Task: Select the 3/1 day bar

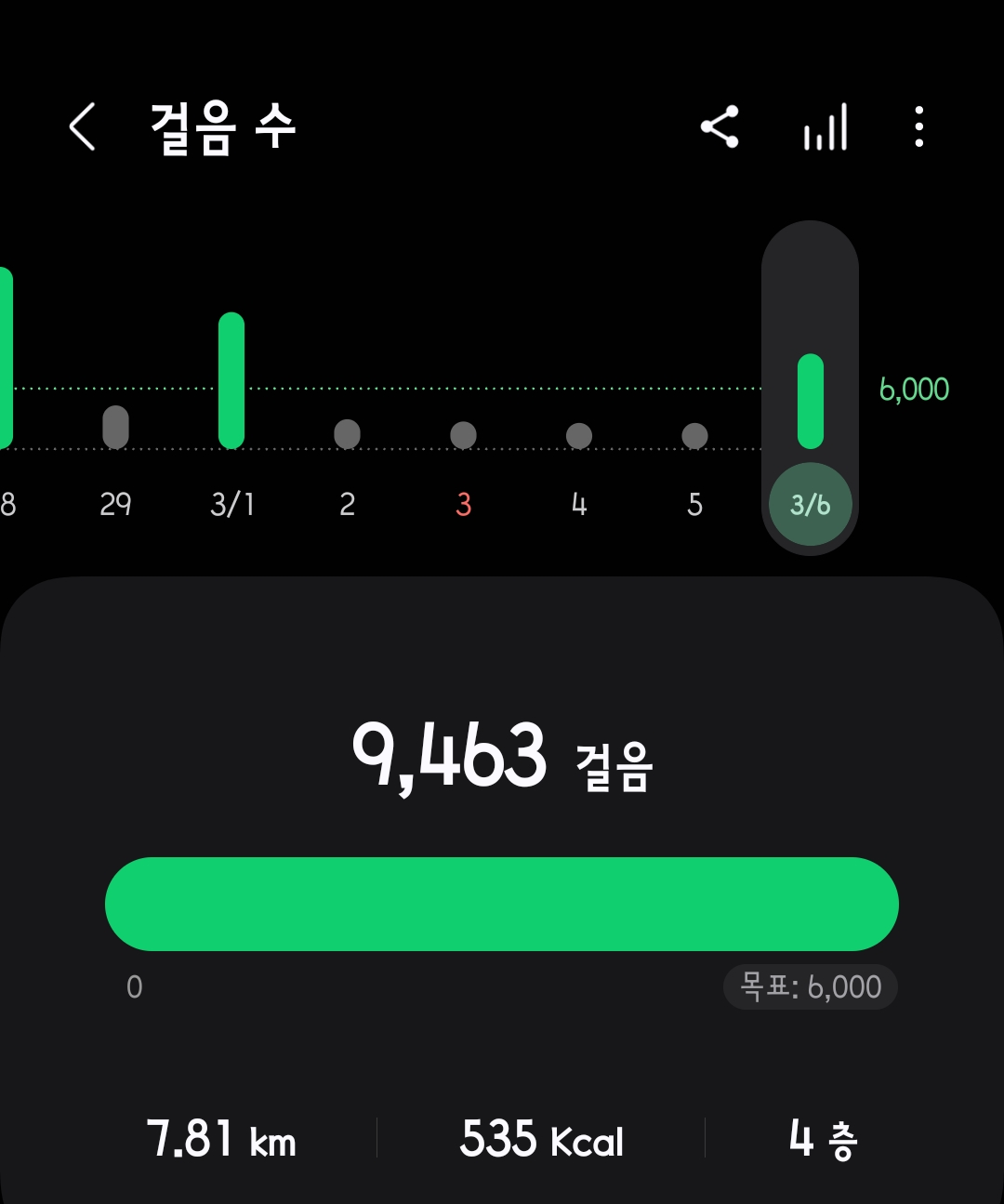Action: pyautogui.click(x=231, y=381)
